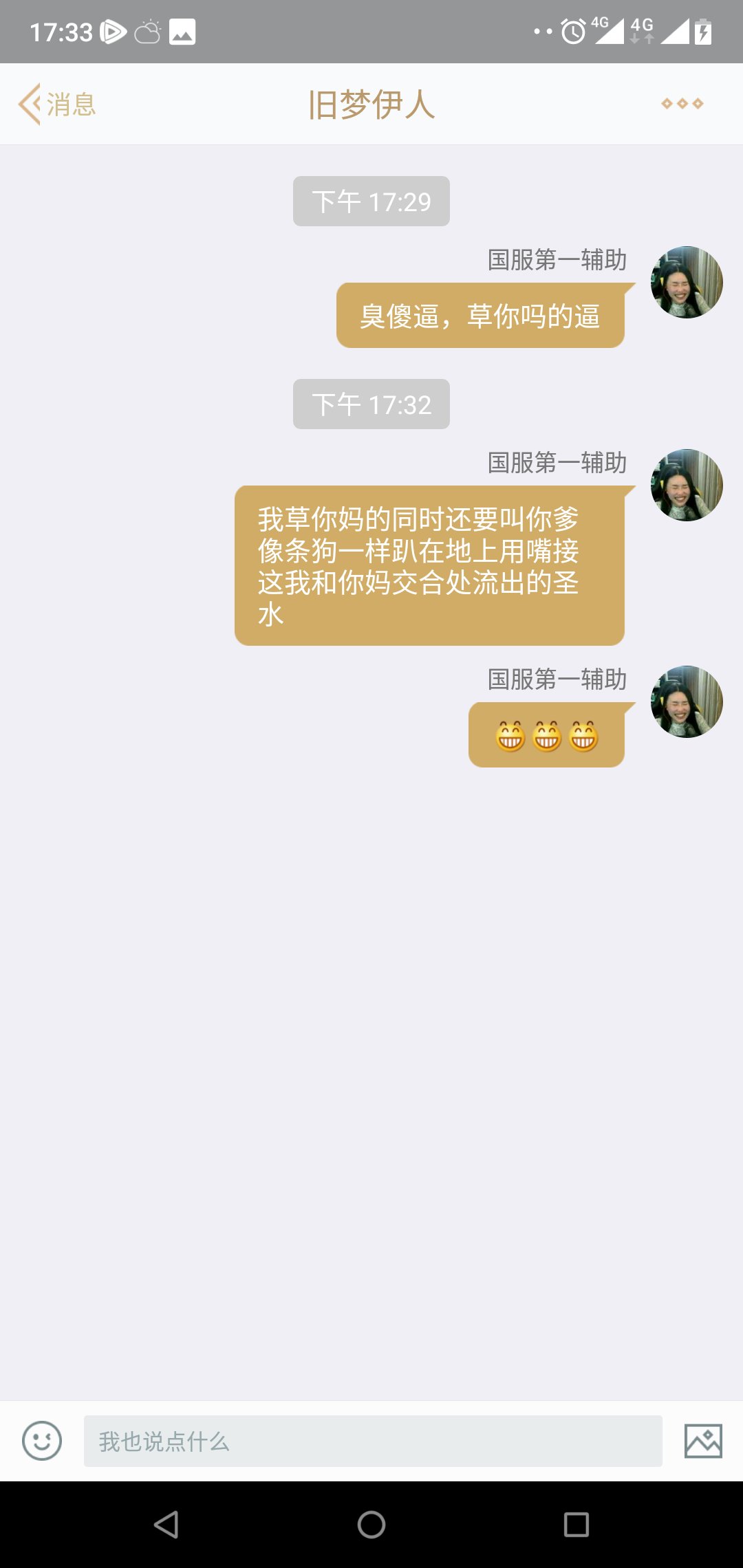Open the emoji picker smiley icon

coord(42,1441)
